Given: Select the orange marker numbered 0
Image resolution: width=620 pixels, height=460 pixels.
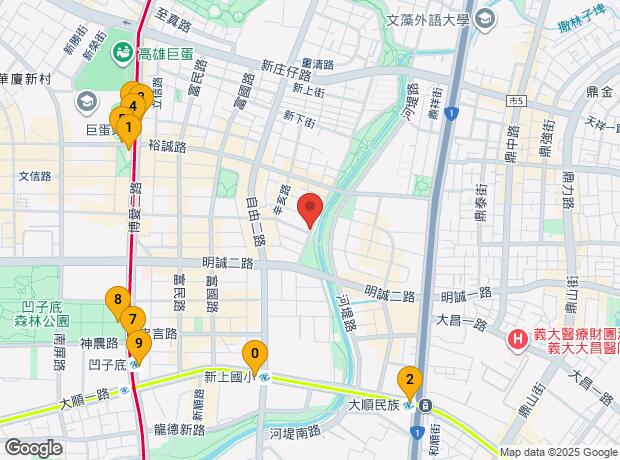Looking at the screenshot, I should [x=256, y=354].
